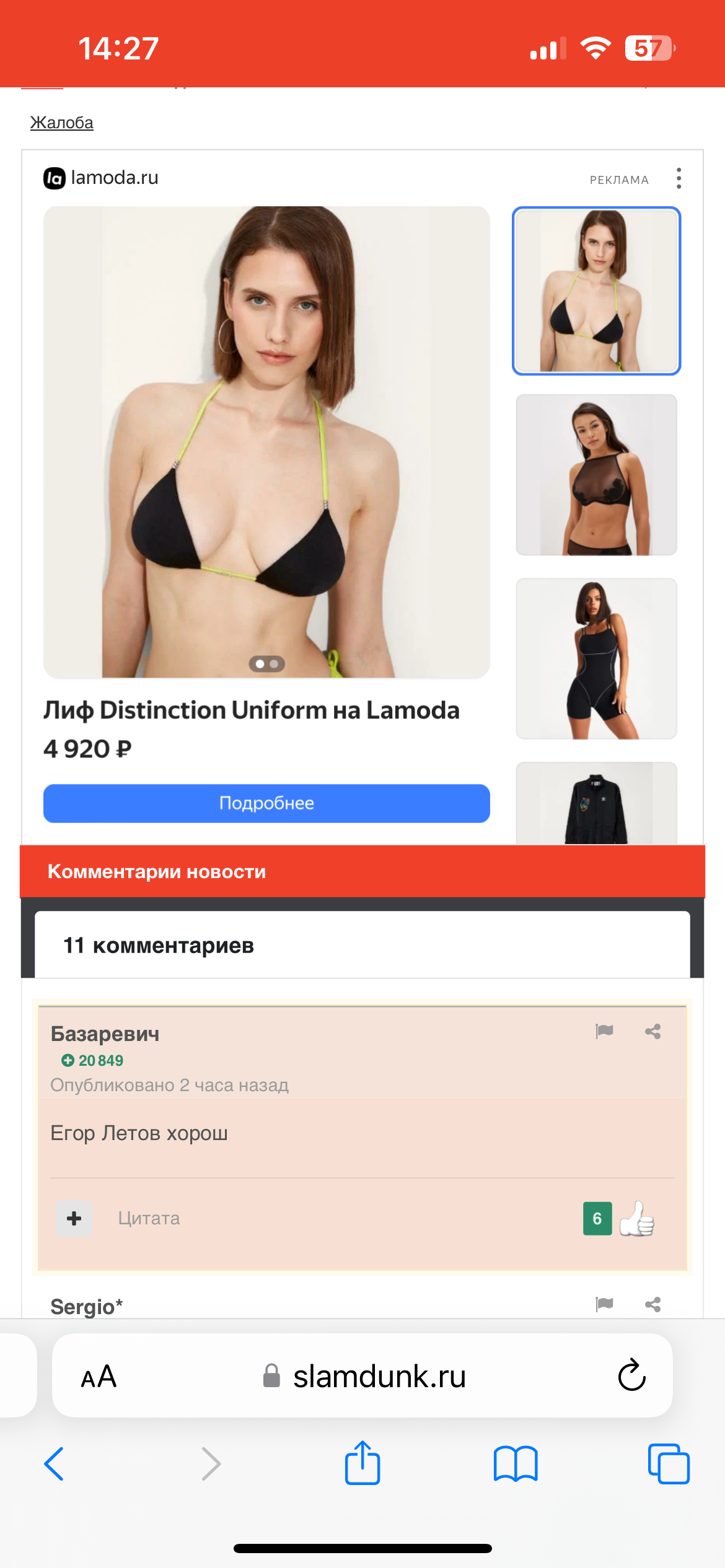The height and width of the screenshot is (1568, 725).
Task: Show all open Safari tabs
Action: [x=669, y=1464]
